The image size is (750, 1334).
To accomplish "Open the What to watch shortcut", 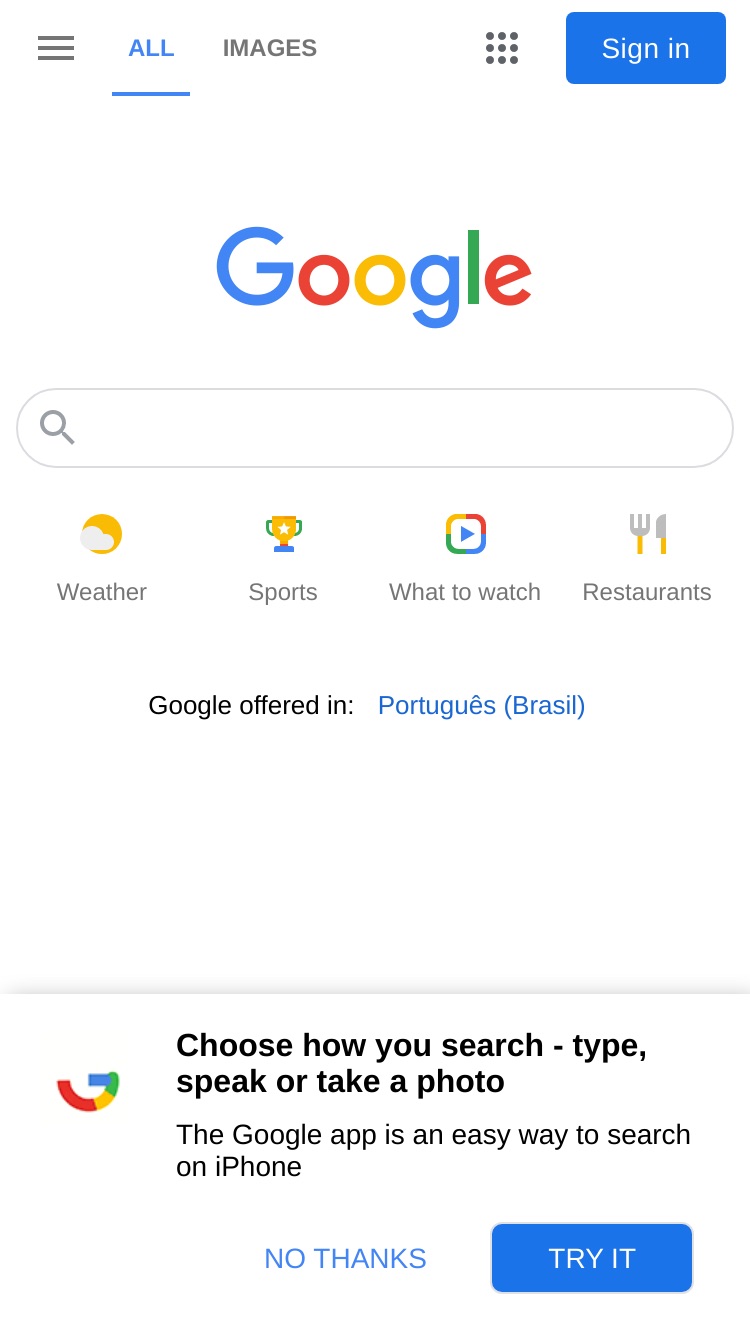I will 465,558.
